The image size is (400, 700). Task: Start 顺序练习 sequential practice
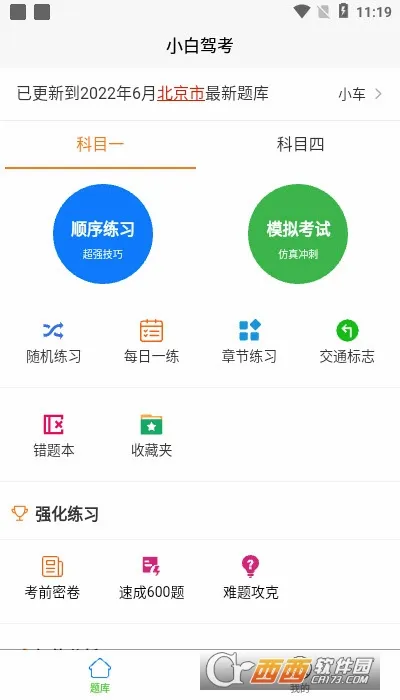[x=103, y=234]
